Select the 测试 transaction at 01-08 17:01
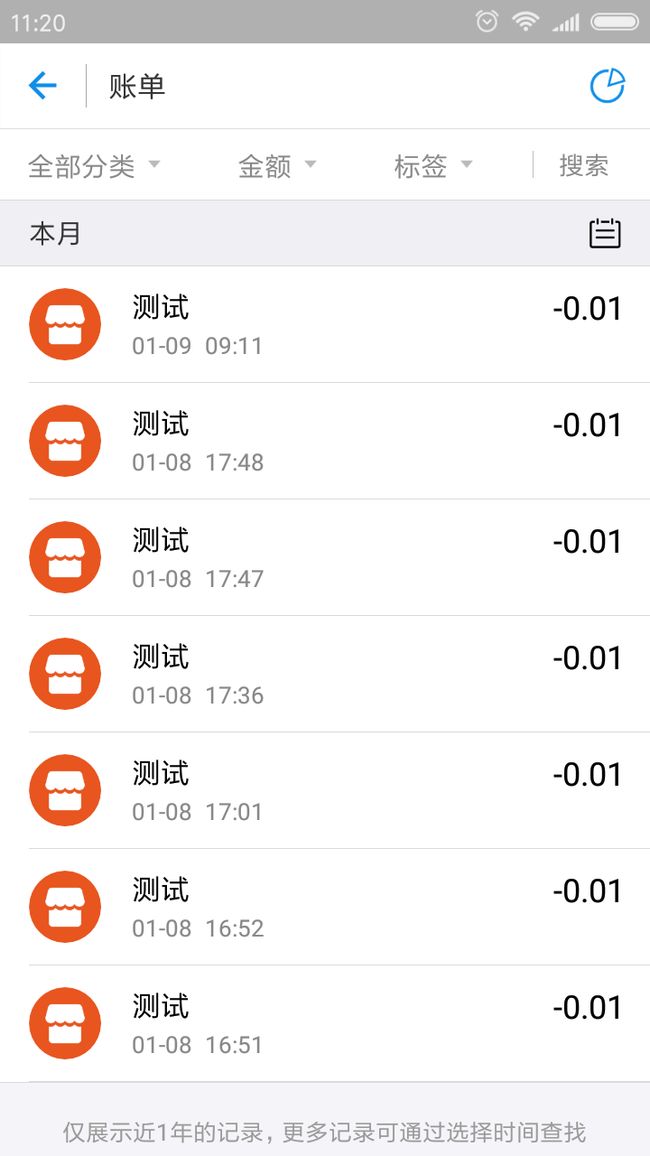Image resolution: width=650 pixels, height=1156 pixels. 325,790
